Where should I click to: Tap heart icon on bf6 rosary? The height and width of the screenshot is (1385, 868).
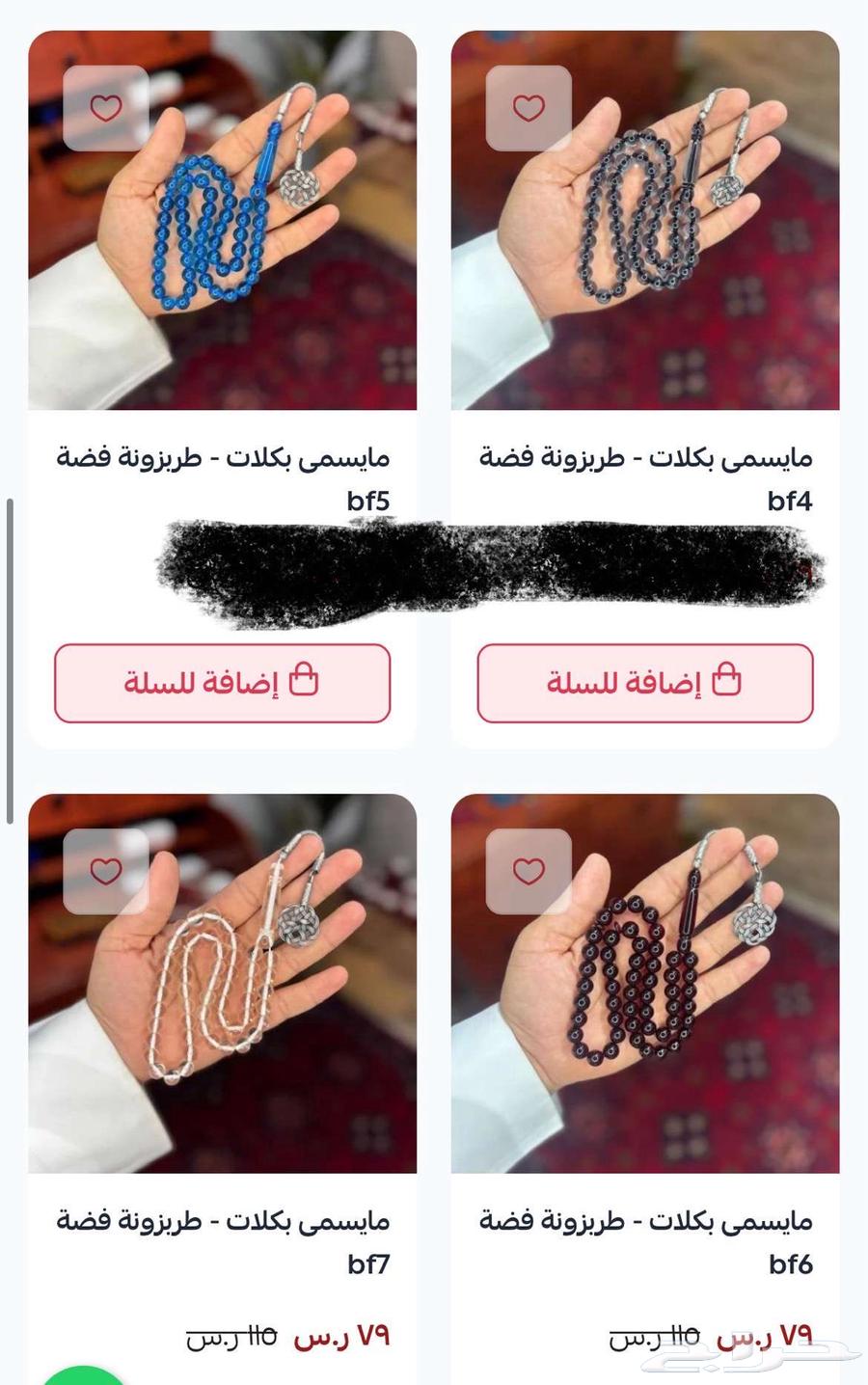(529, 871)
